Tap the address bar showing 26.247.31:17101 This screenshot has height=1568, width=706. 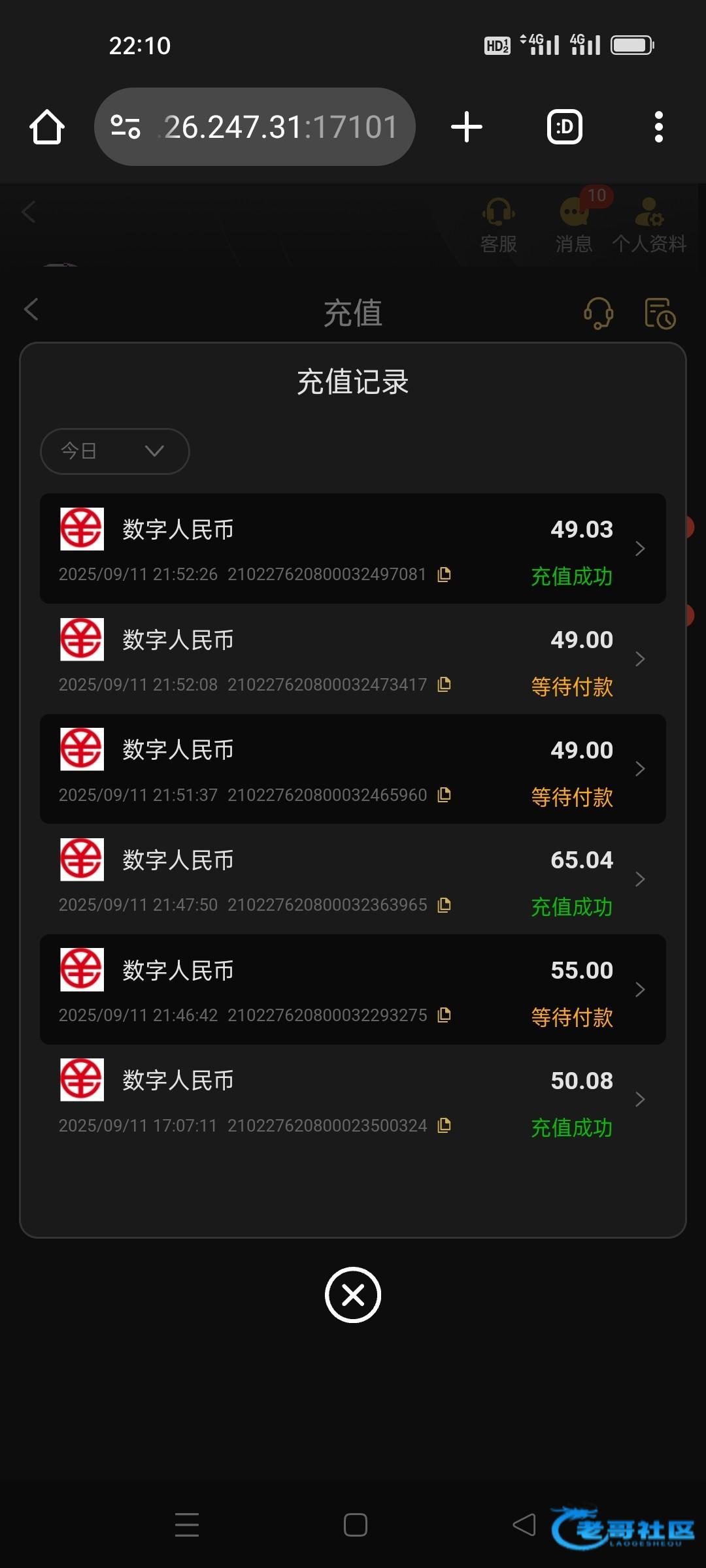coord(255,127)
